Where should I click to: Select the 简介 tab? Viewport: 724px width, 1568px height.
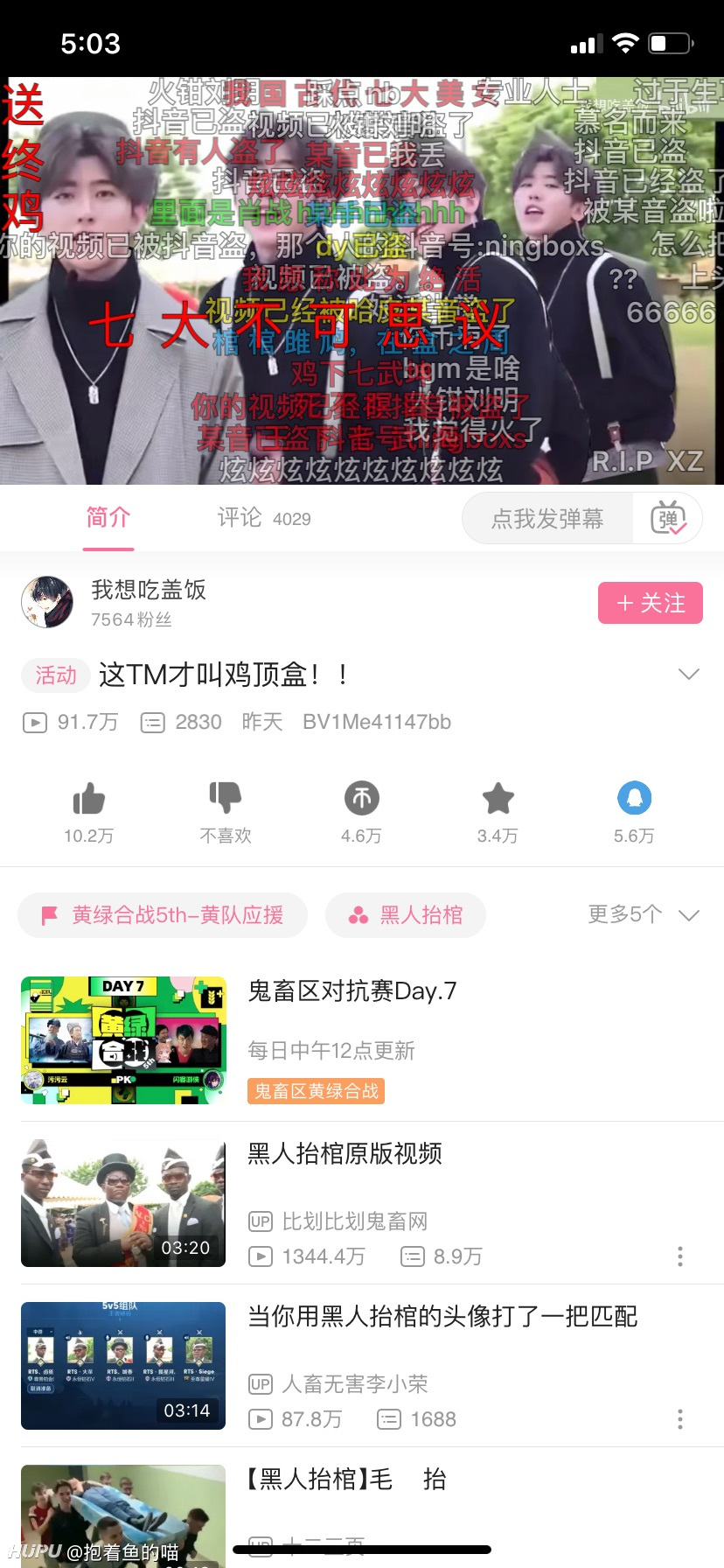(108, 518)
